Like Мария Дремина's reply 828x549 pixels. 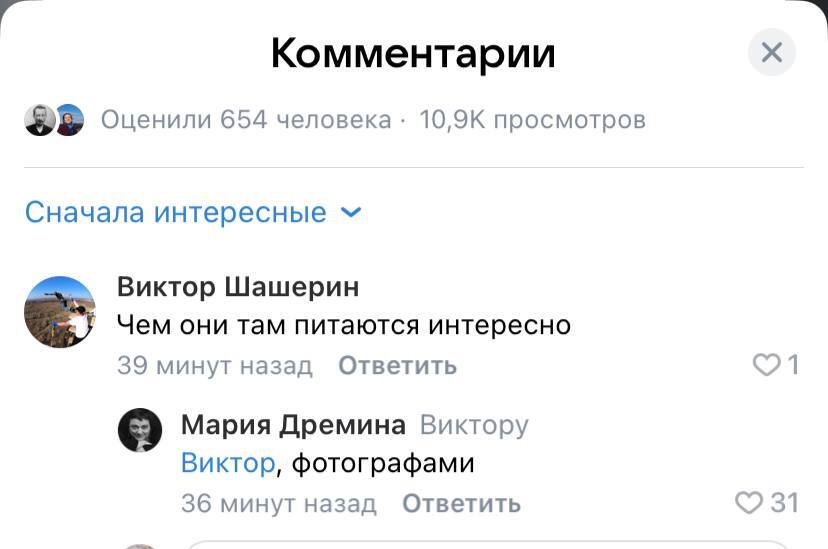pos(749,503)
